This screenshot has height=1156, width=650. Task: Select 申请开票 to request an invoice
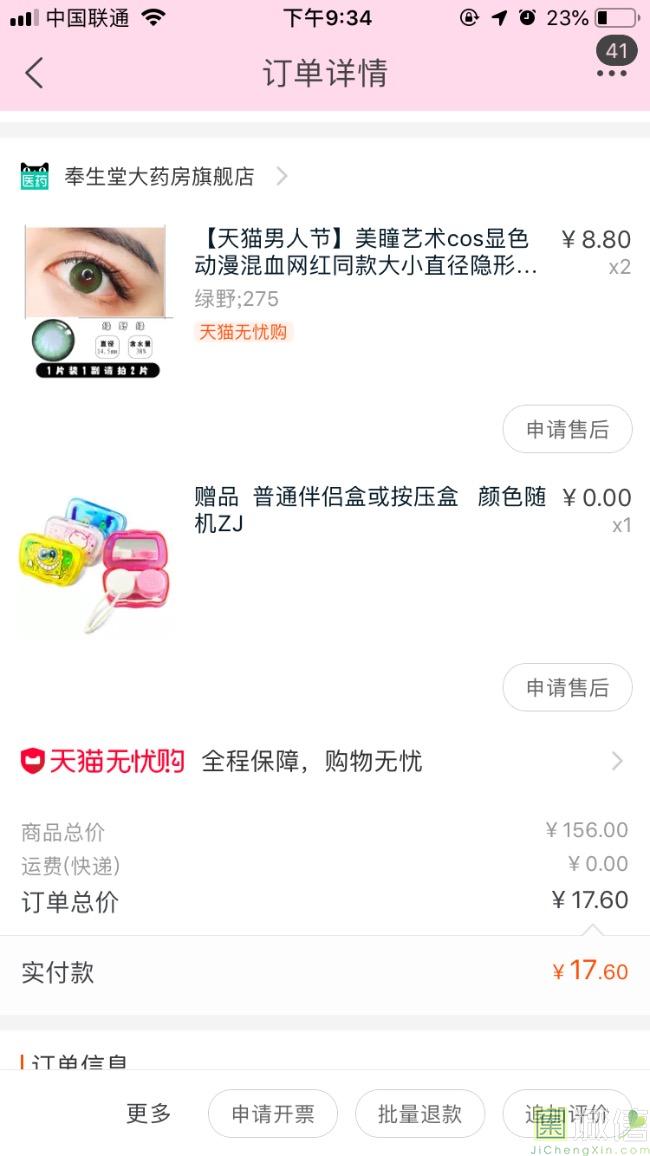[273, 1114]
